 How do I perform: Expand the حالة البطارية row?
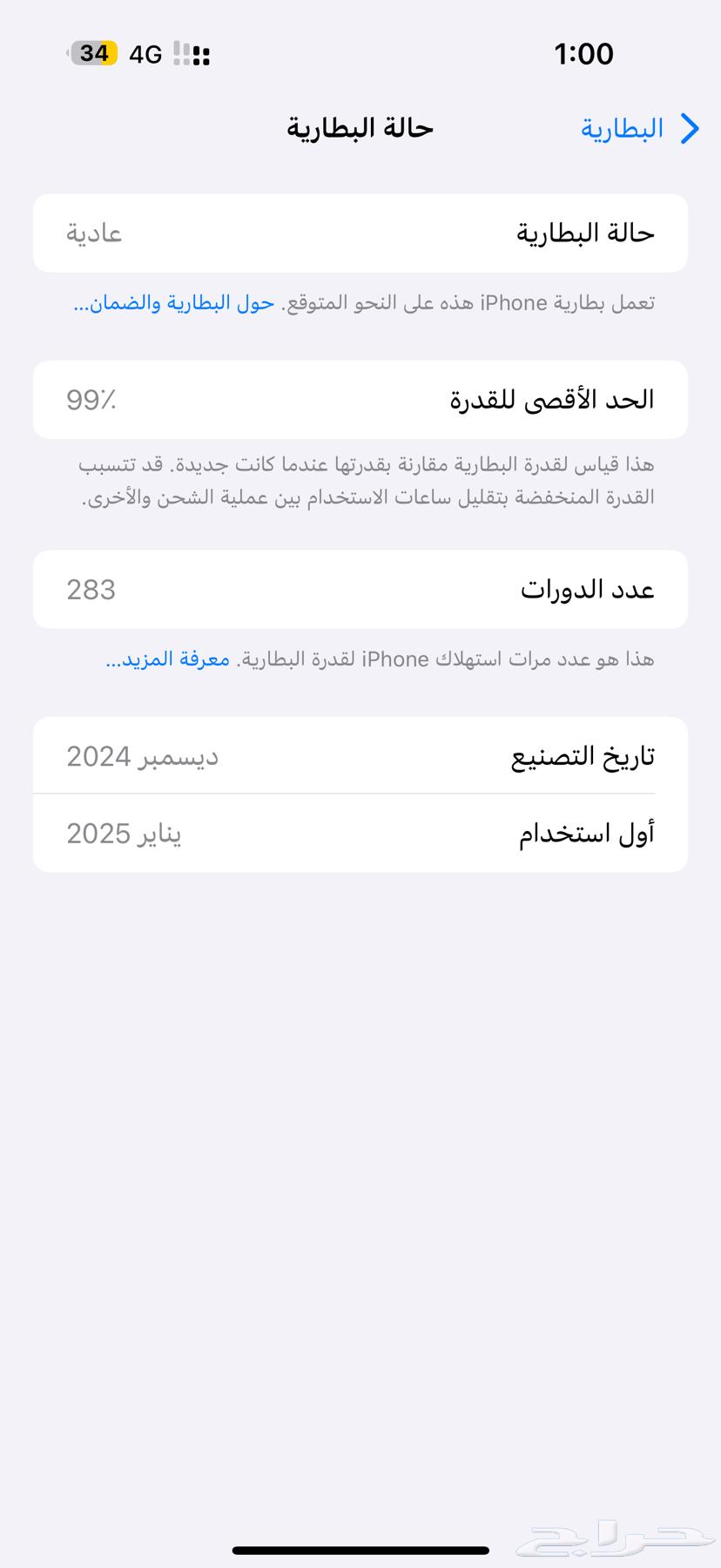[x=360, y=233]
